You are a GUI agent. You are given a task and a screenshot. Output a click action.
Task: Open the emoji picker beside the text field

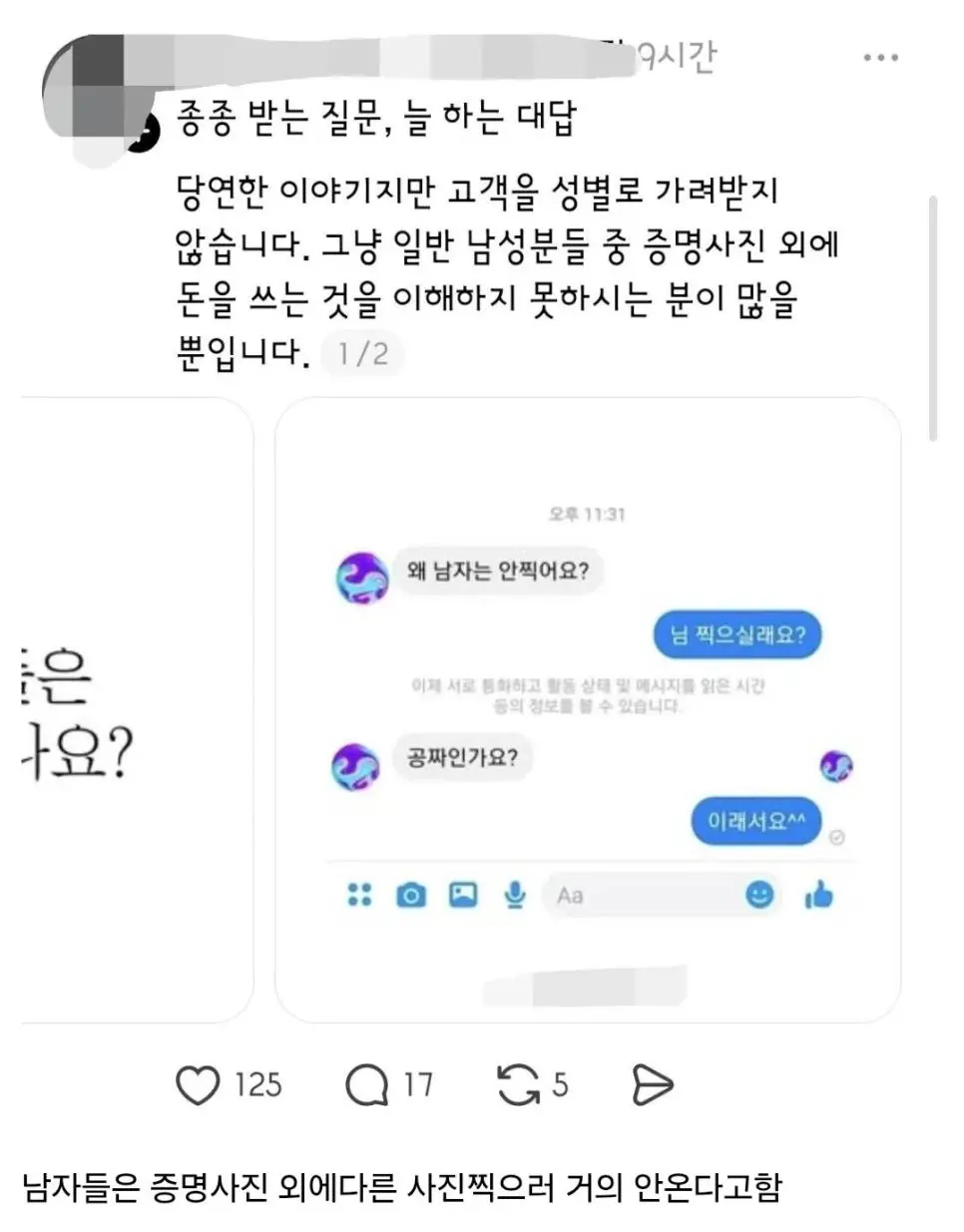[759, 896]
